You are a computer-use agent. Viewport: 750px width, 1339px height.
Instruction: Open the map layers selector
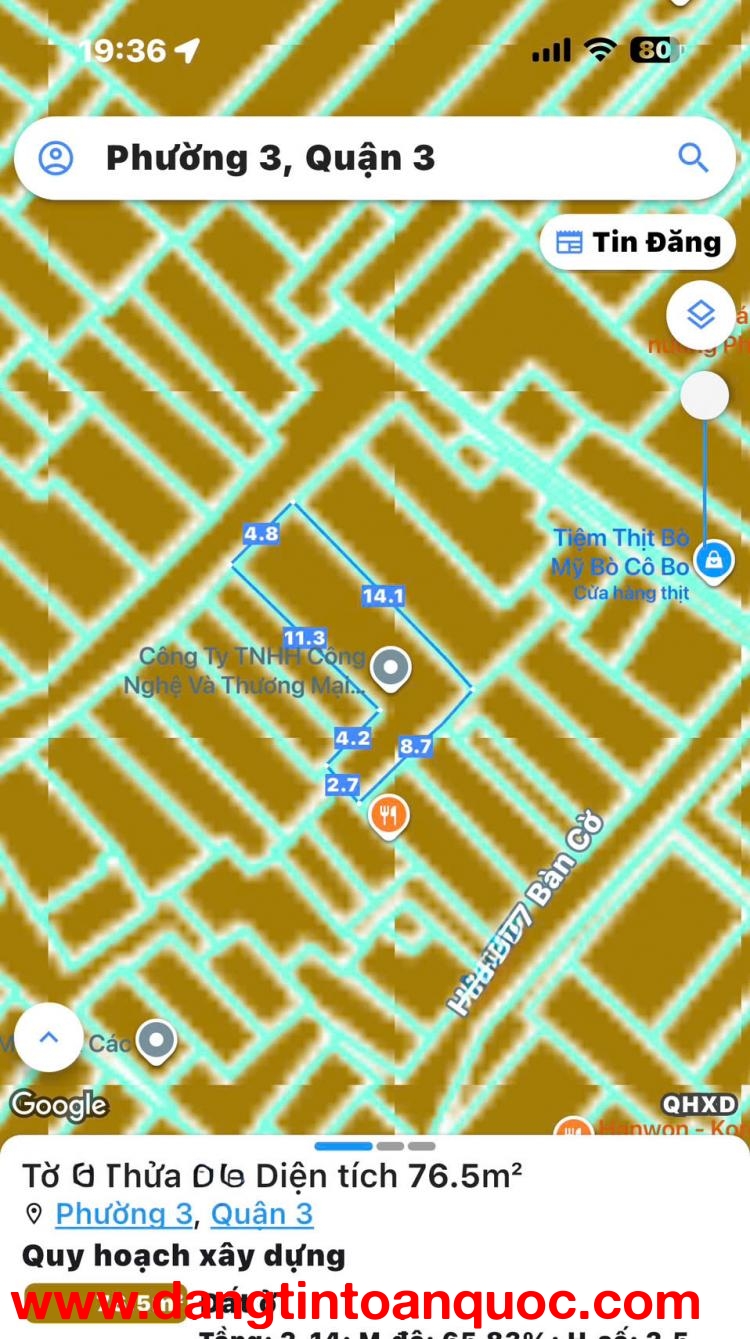click(x=701, y=316)
